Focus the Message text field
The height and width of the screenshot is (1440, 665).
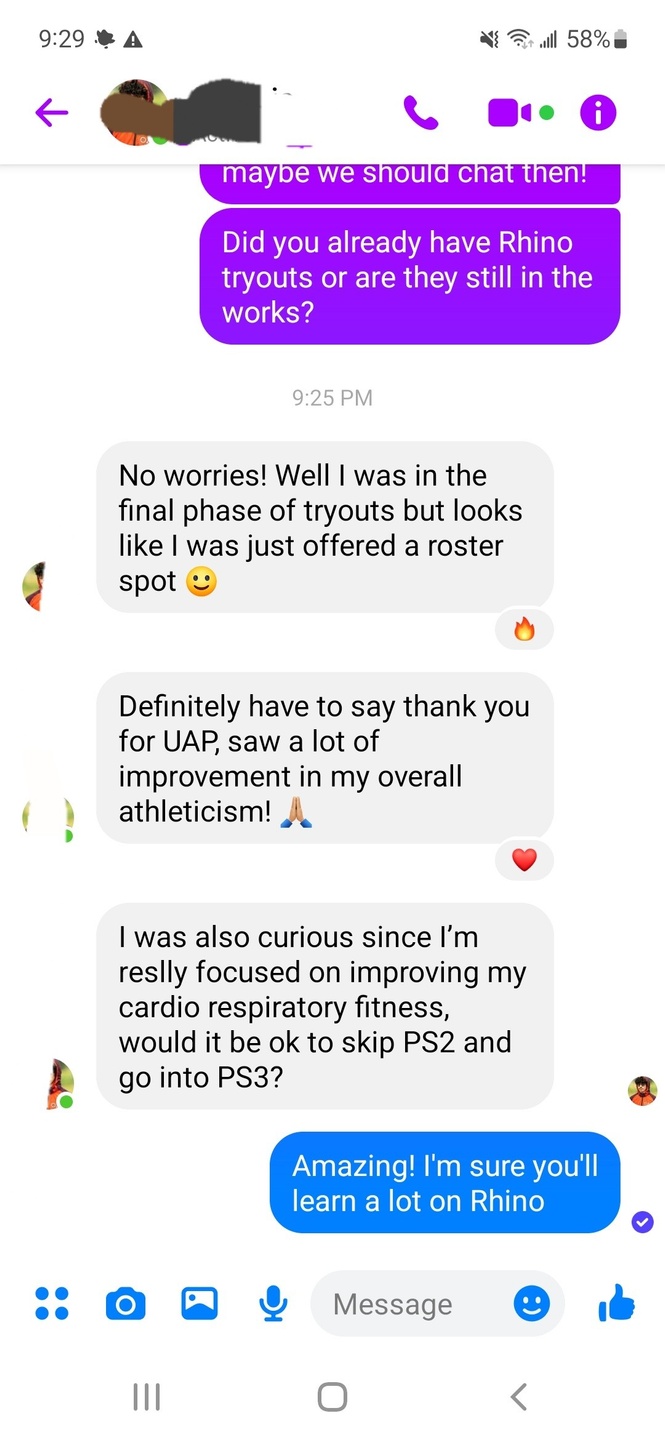pos(410,1304)
